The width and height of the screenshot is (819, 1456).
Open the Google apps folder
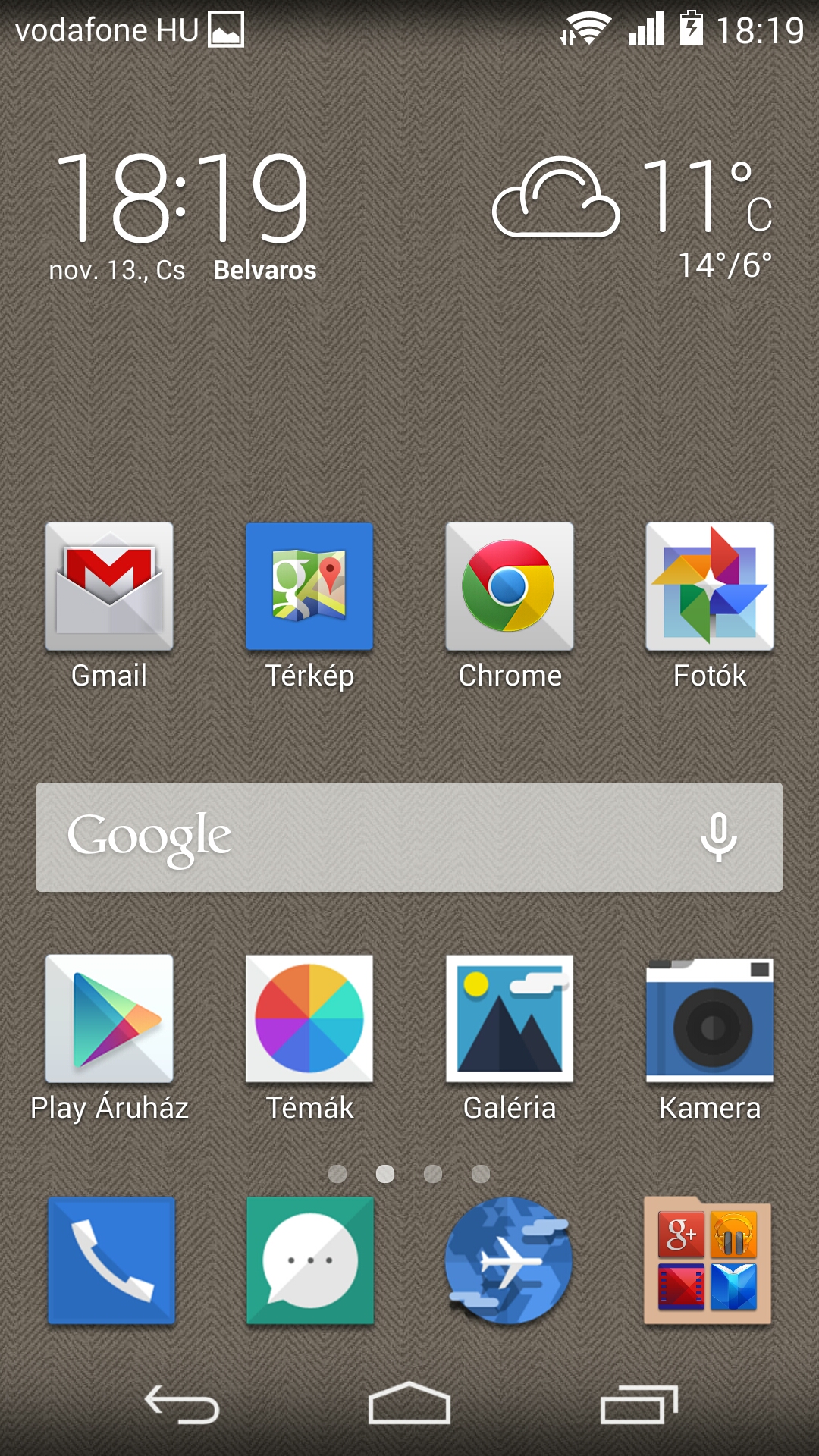(708, 1260)
